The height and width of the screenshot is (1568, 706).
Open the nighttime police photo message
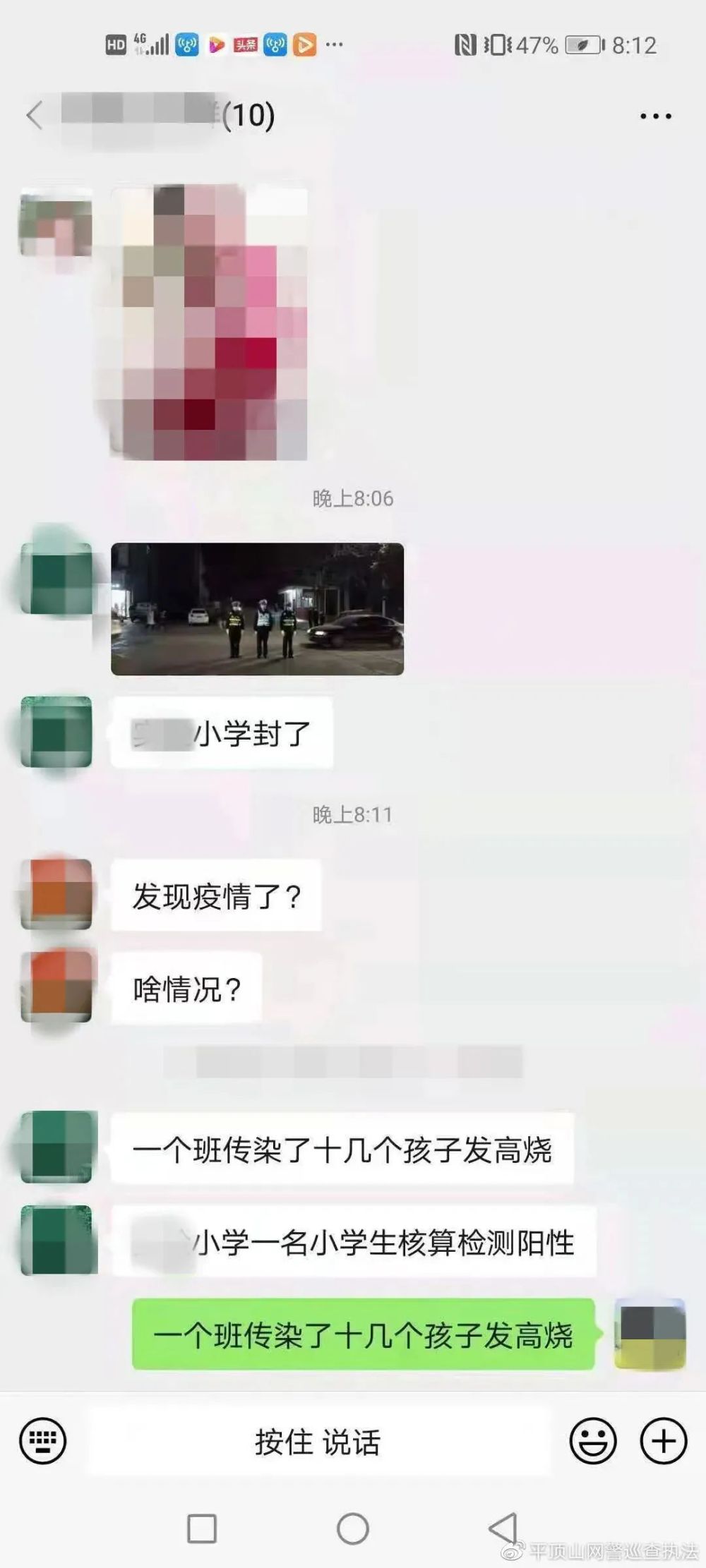click(x=257, y=609)
